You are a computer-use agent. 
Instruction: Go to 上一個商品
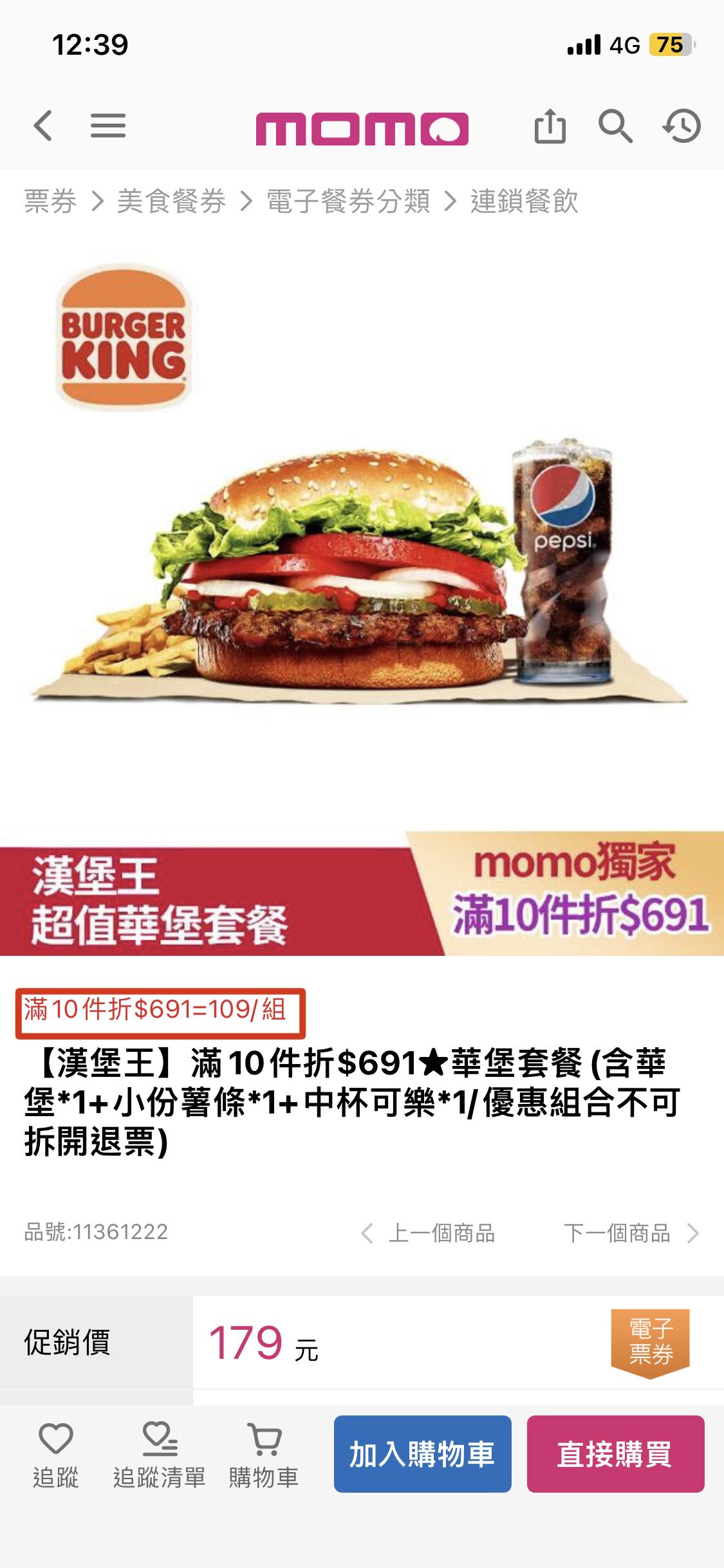(429, 1233)
